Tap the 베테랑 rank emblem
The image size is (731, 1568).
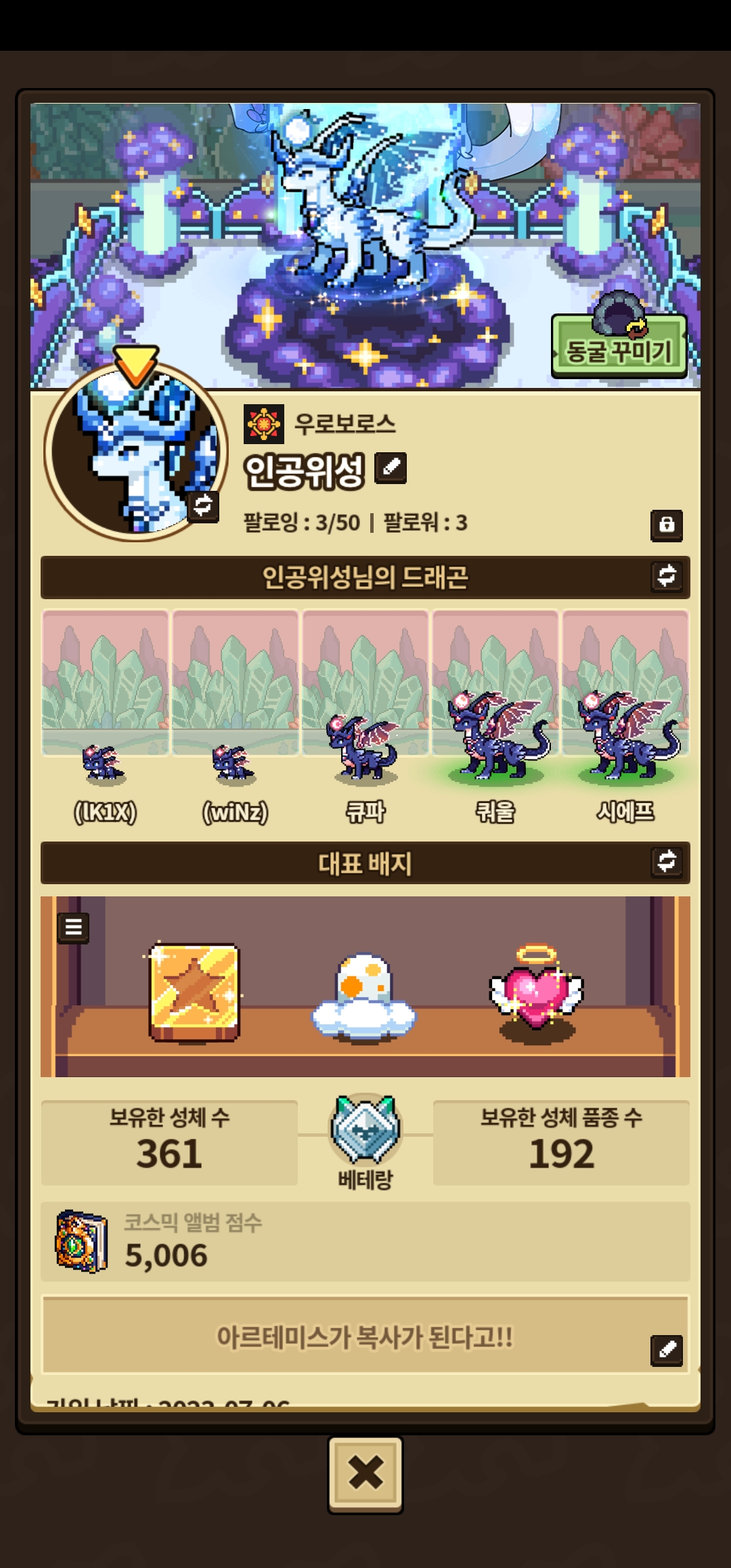point(365,1141)
